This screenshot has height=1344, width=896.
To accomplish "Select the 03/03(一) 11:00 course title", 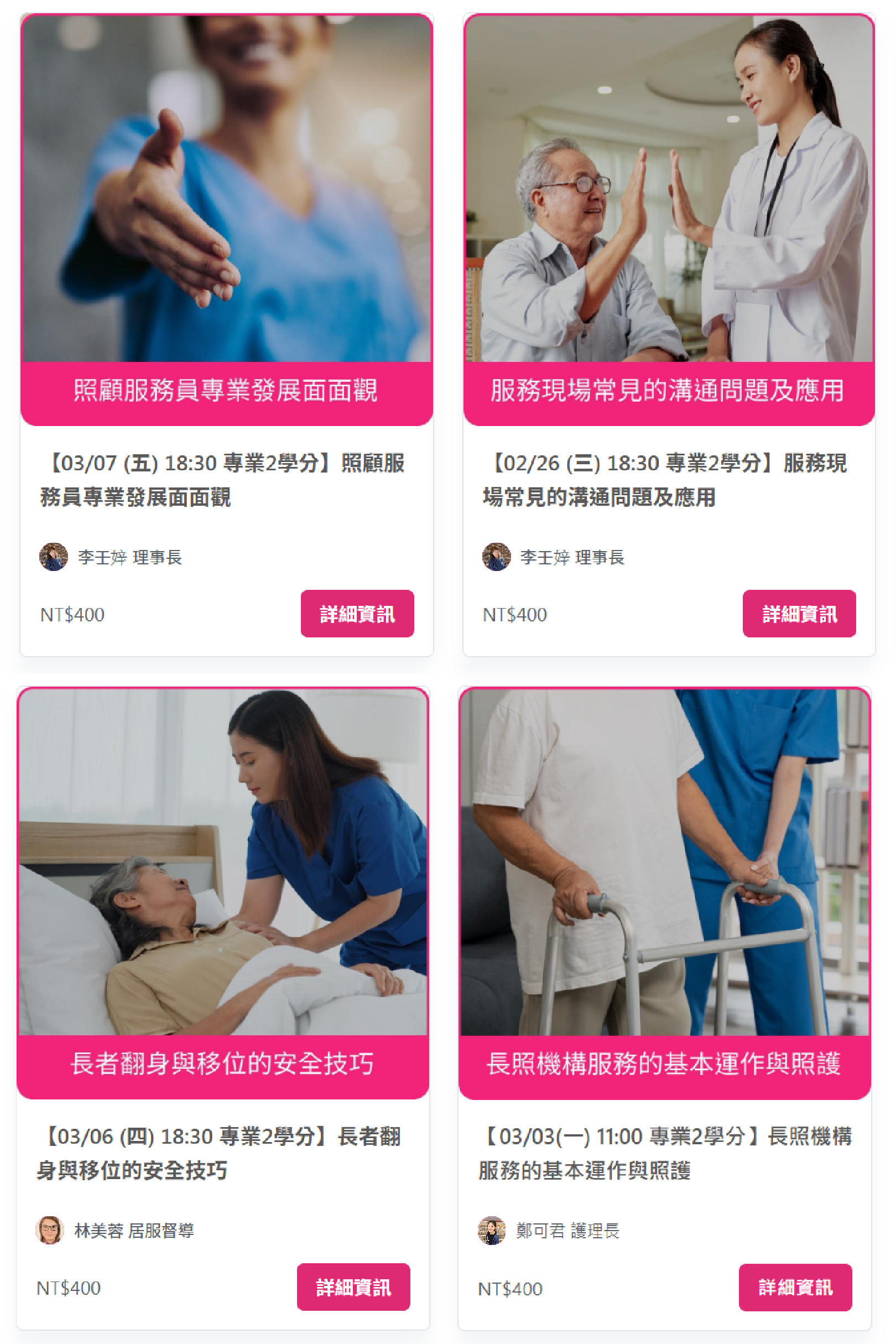I will [665, 1153].
